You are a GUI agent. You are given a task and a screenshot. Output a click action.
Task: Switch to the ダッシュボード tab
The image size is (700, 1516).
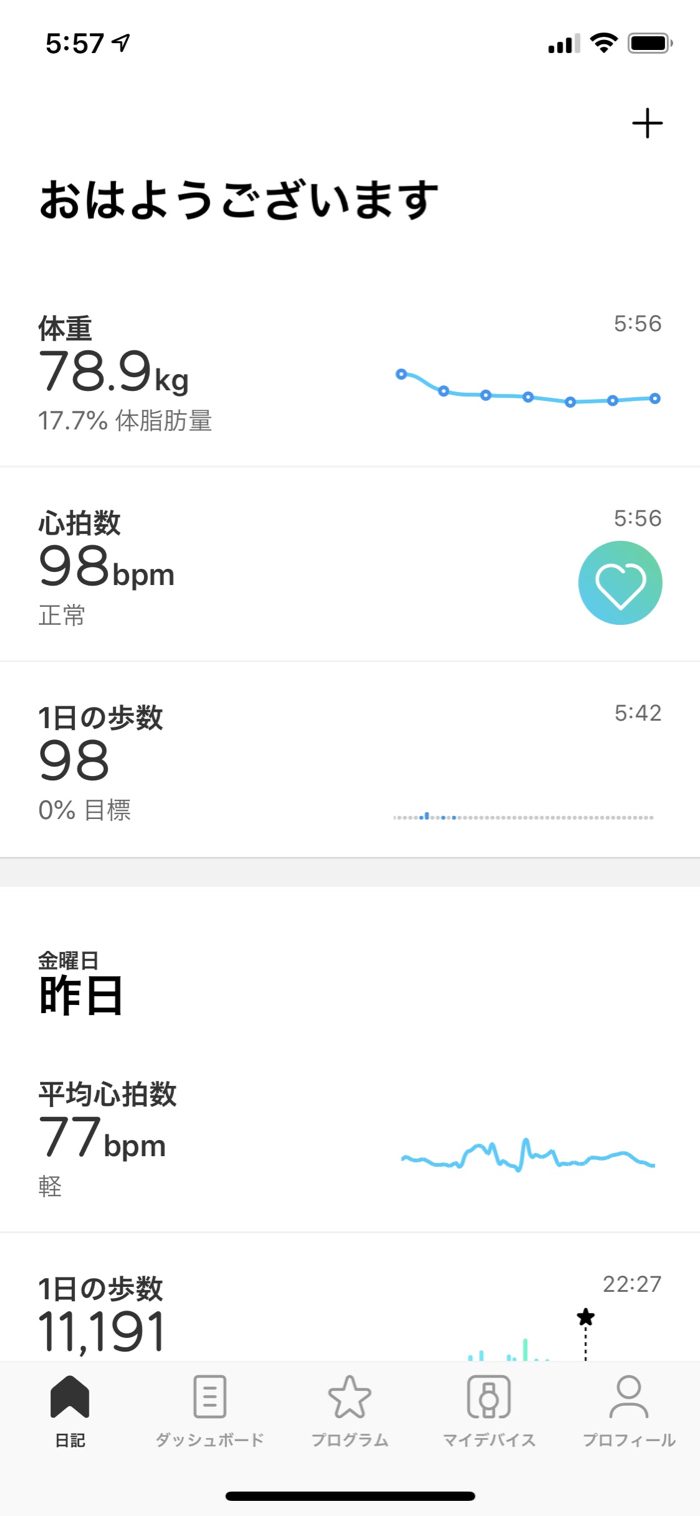[210, 1412]
